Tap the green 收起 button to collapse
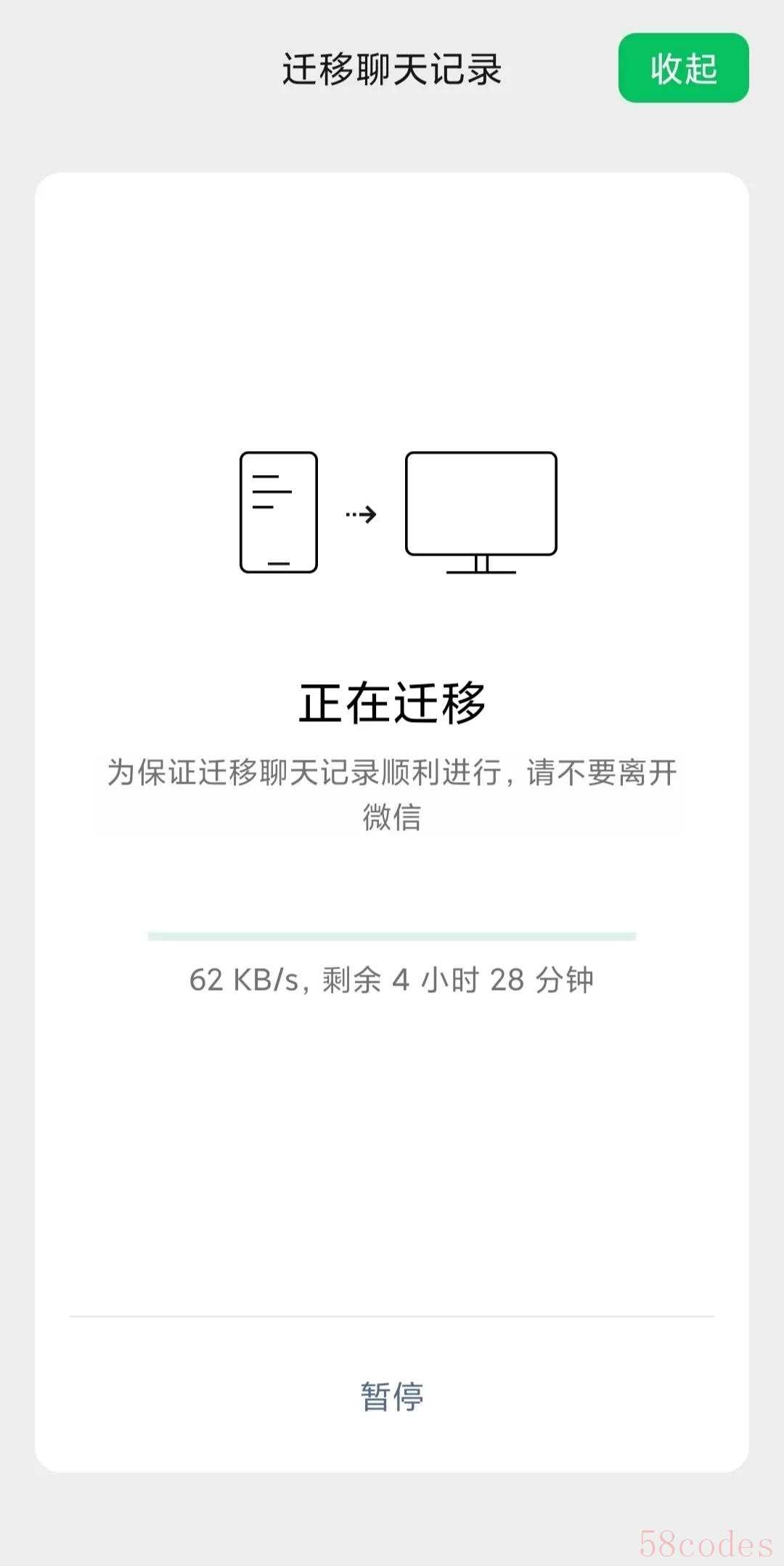The width and height of the screenshot is (784, 1566). coord(683,68)
